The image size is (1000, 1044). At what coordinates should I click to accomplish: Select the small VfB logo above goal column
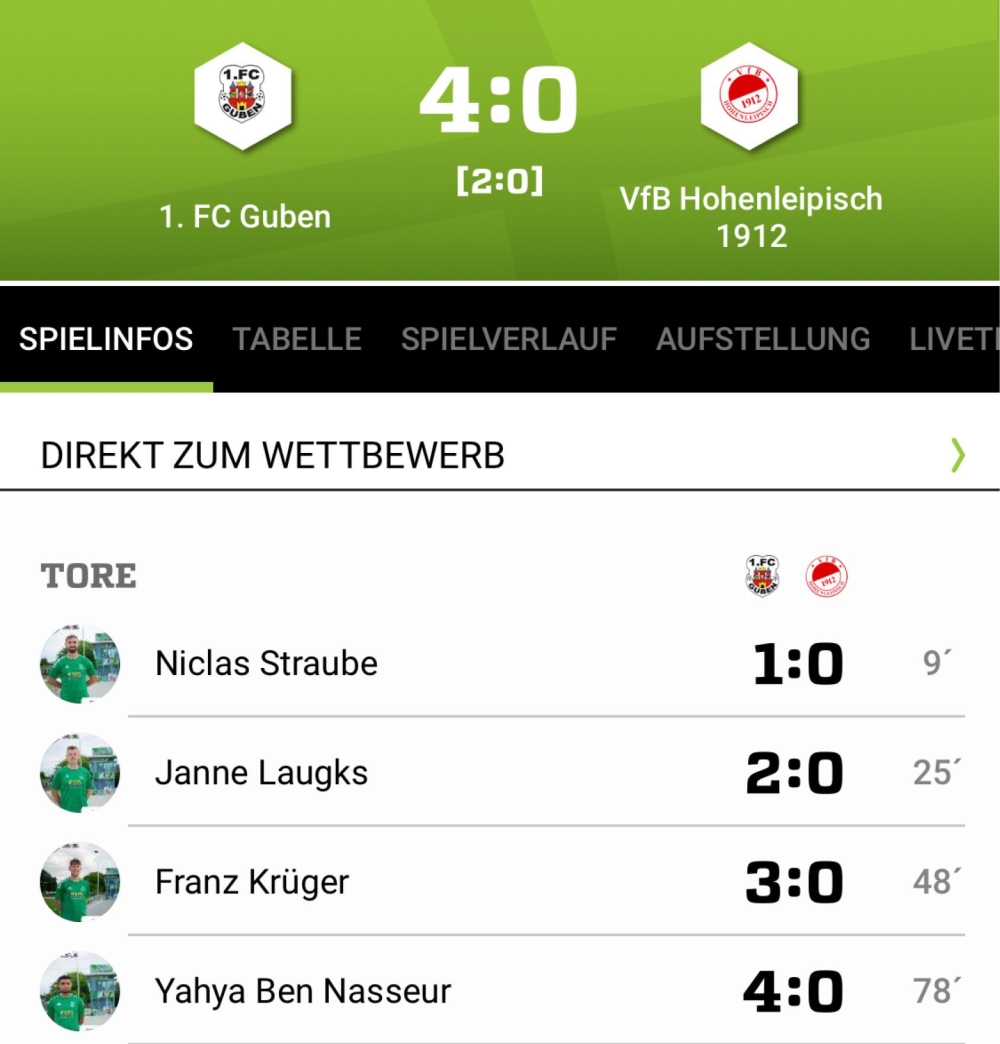click(827, 577)
